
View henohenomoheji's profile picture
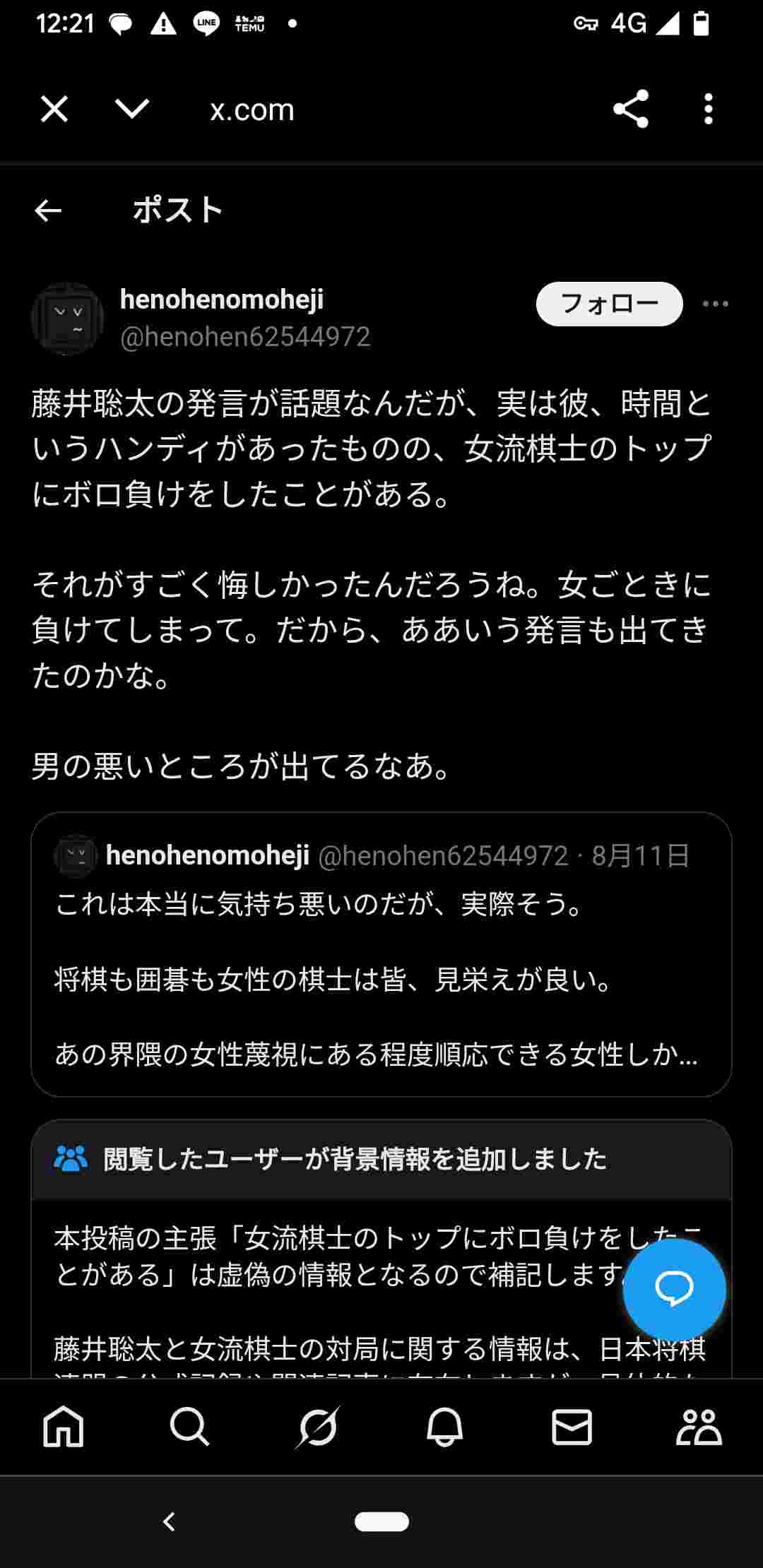[x=68, y=319]
